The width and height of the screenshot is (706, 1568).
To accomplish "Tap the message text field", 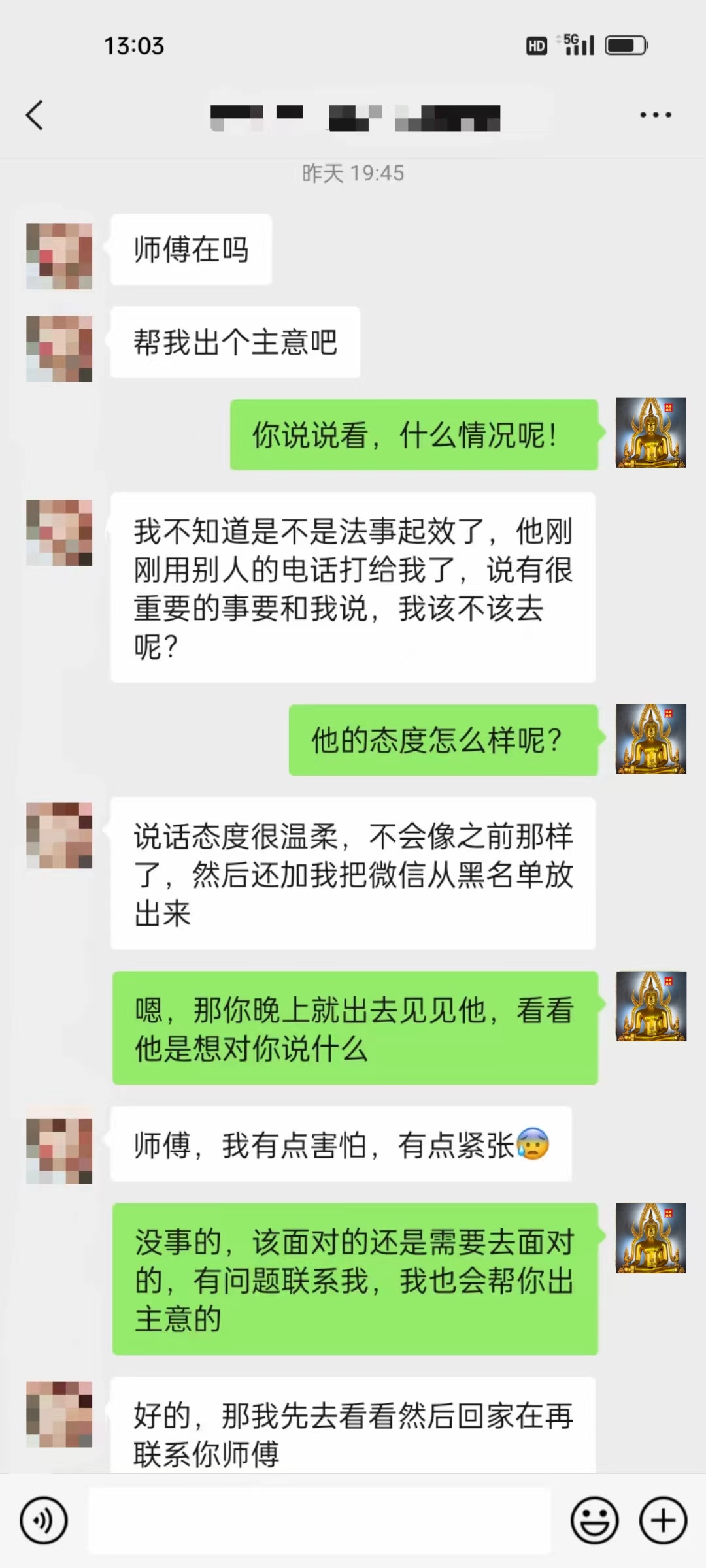I will point(320,1520).
